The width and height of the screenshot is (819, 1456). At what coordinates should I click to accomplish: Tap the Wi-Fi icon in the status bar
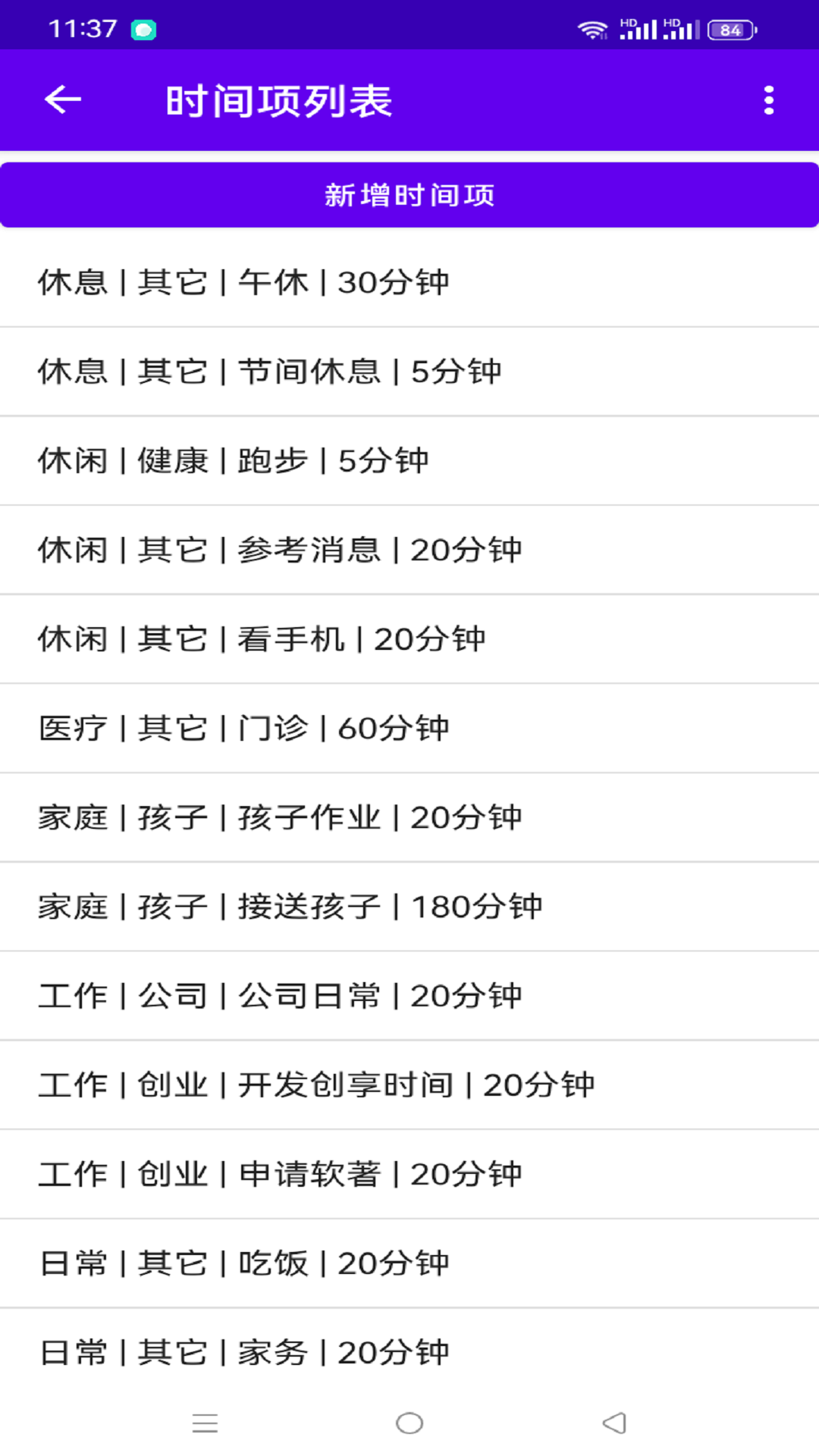click(592, 30)
